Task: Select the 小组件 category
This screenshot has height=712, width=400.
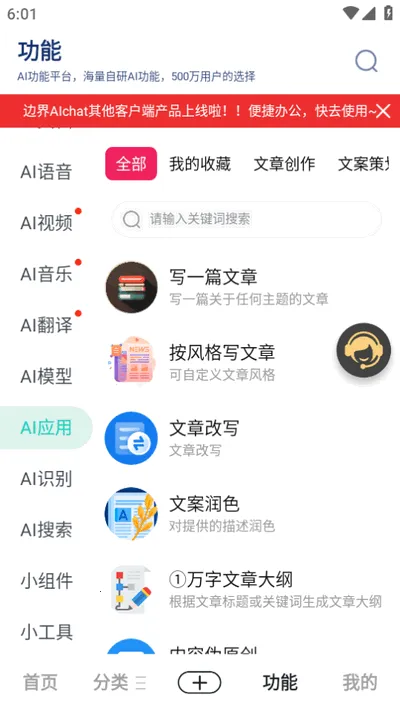Action: (x=46, y=581)
